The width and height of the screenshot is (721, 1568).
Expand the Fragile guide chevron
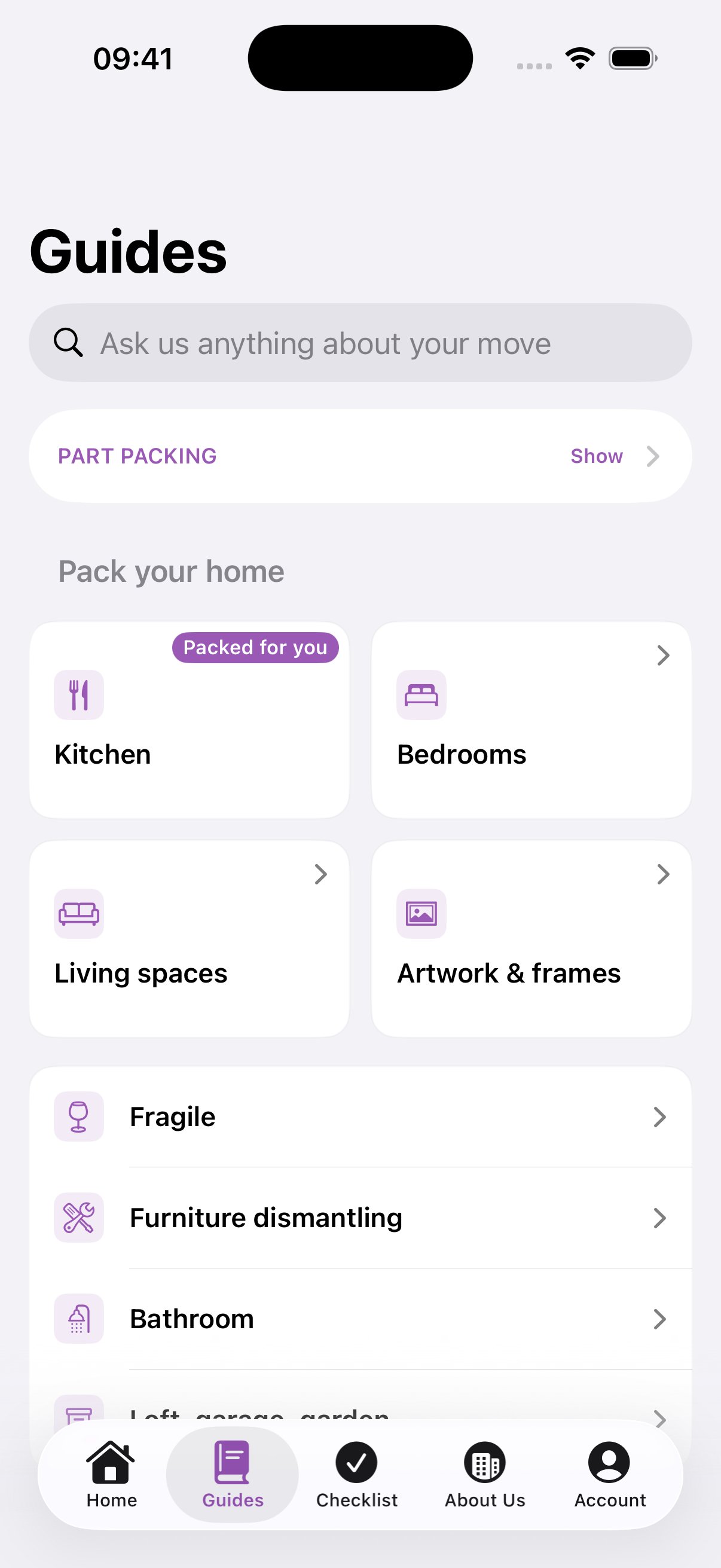[660, 1116]
